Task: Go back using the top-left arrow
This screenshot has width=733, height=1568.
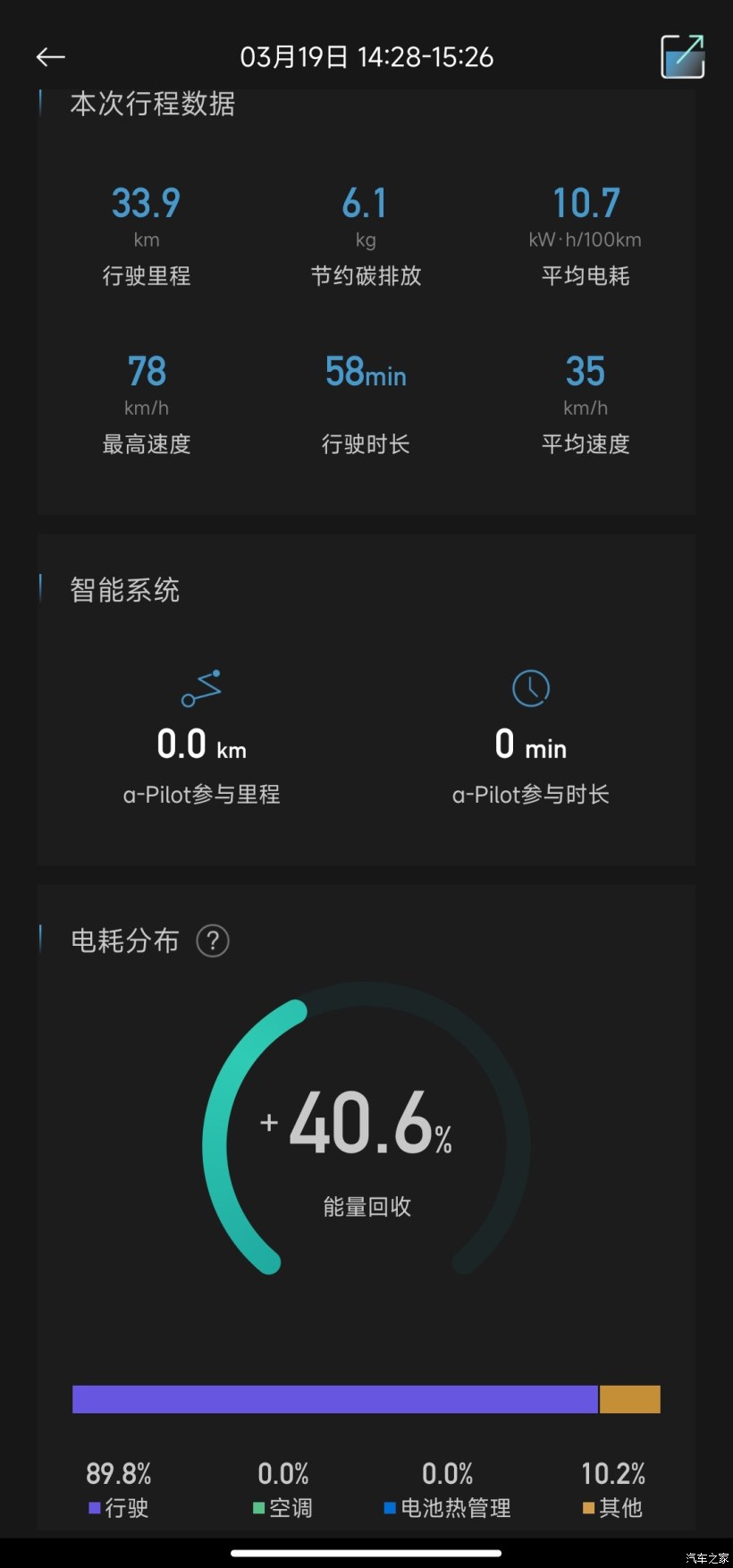Action: [x=51, y=57]
